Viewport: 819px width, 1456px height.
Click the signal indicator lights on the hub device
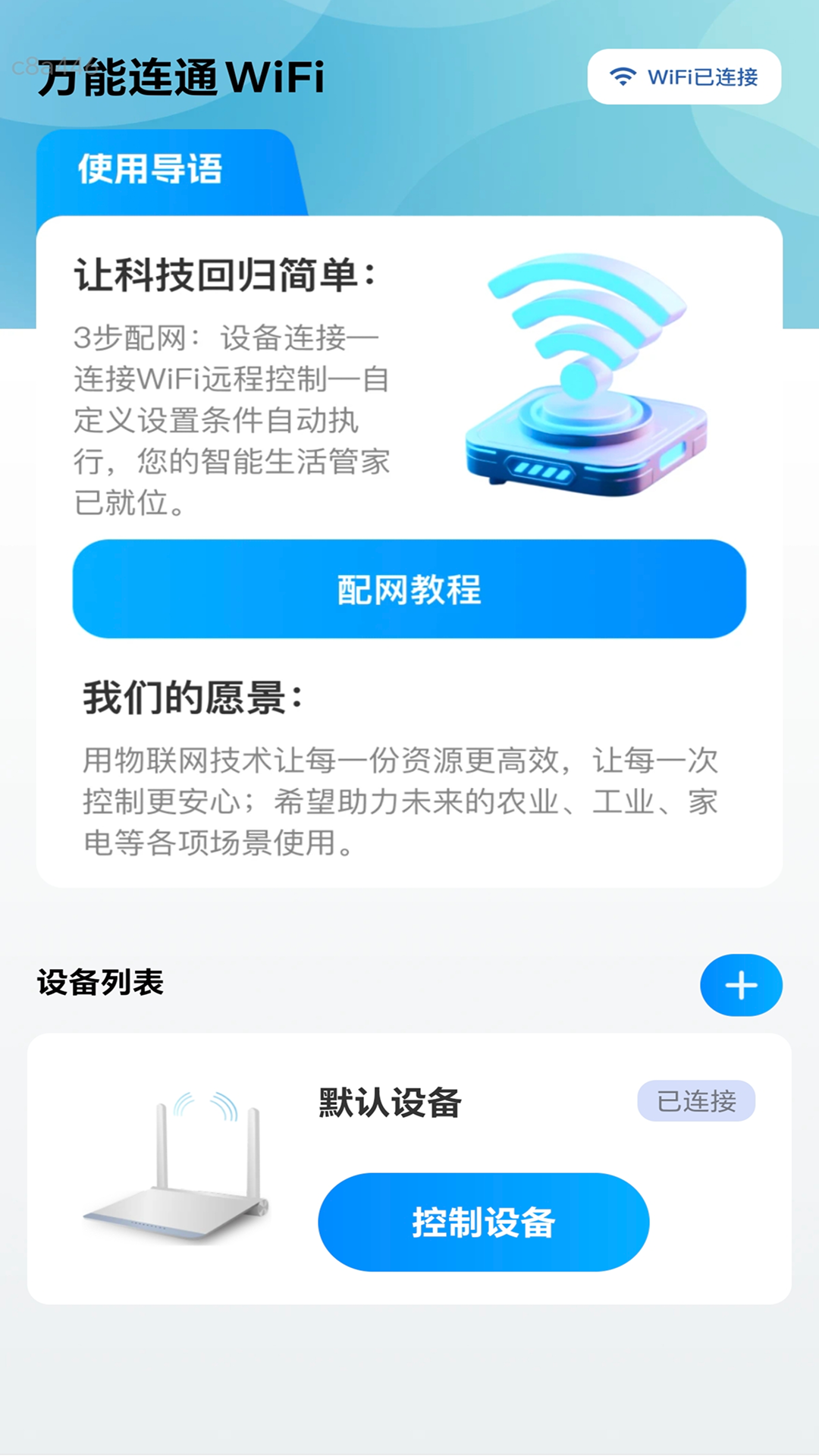point(542,470)
